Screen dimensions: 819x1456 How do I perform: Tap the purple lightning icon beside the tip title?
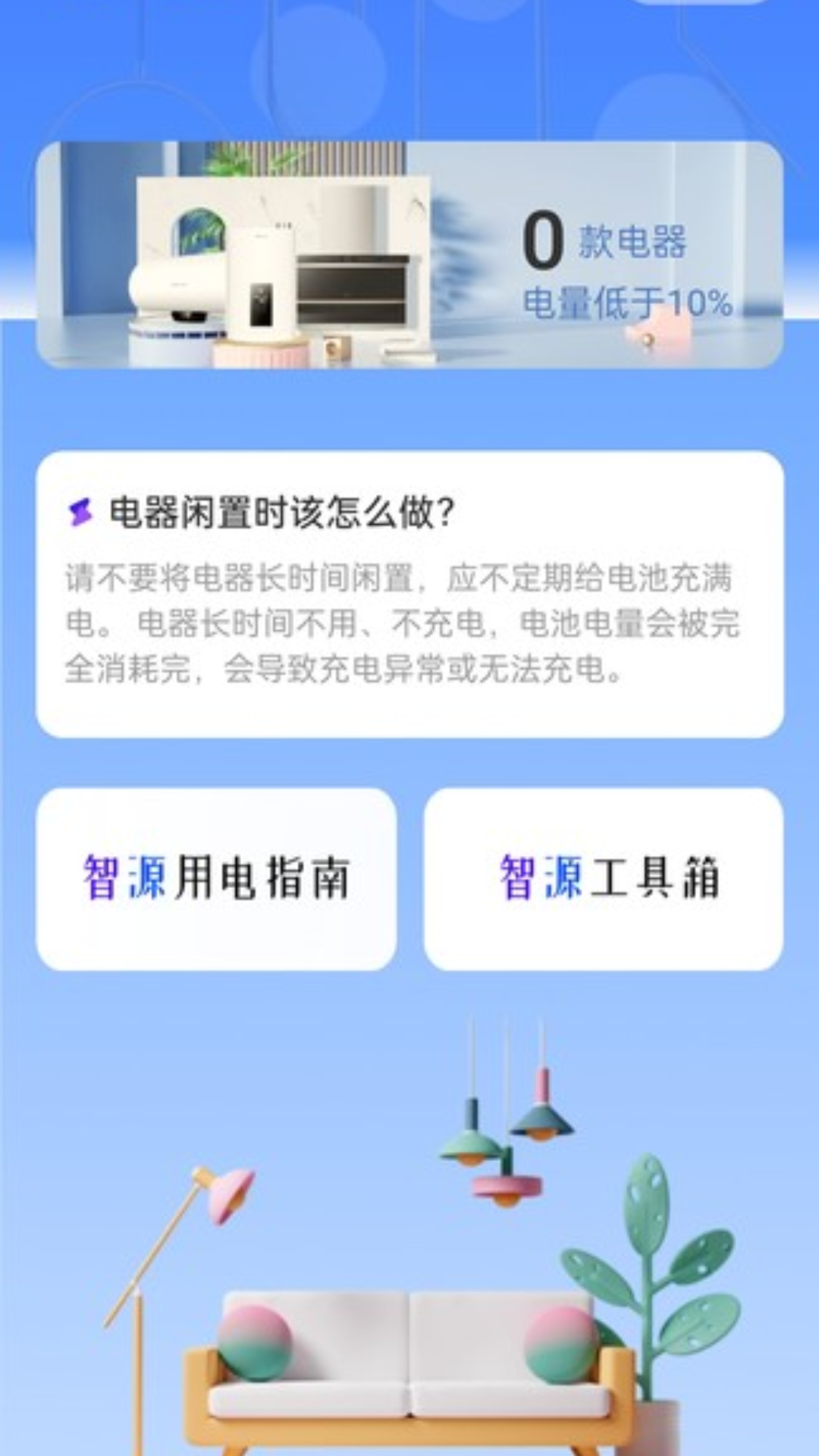click(x=78, y=511)
